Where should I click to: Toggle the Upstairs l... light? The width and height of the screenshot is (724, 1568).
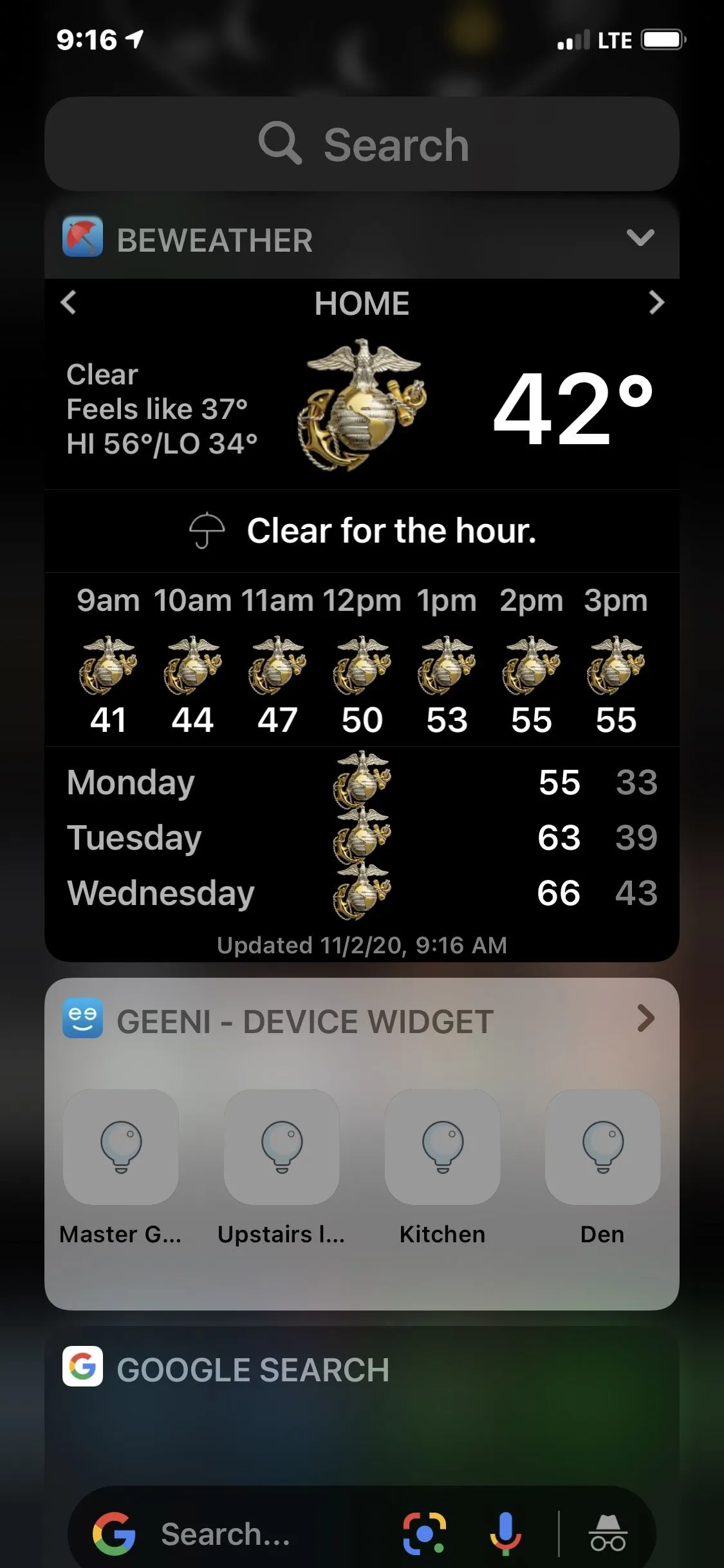pos(281,1147)
